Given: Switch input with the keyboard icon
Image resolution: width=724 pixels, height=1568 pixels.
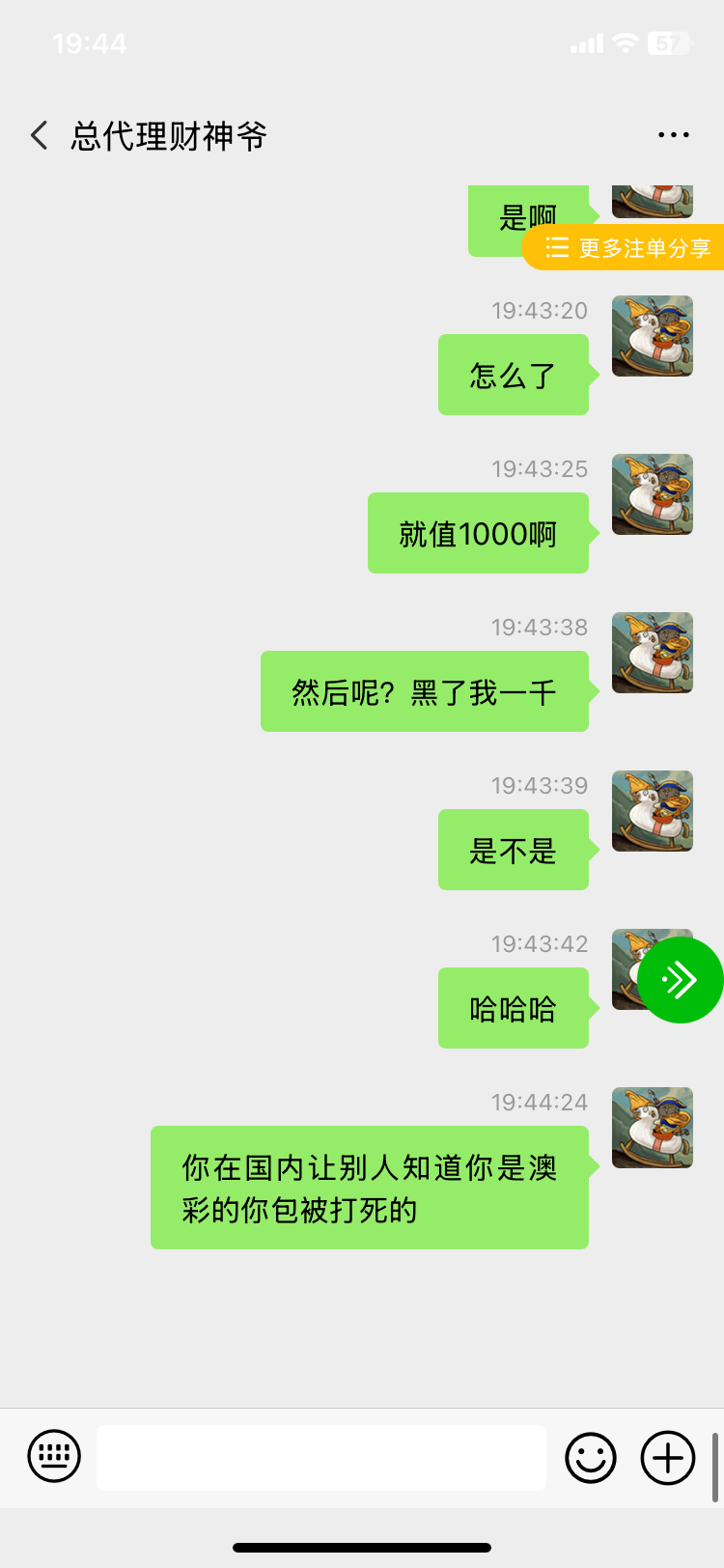Looking at the screenshot, I should 54,1456.
